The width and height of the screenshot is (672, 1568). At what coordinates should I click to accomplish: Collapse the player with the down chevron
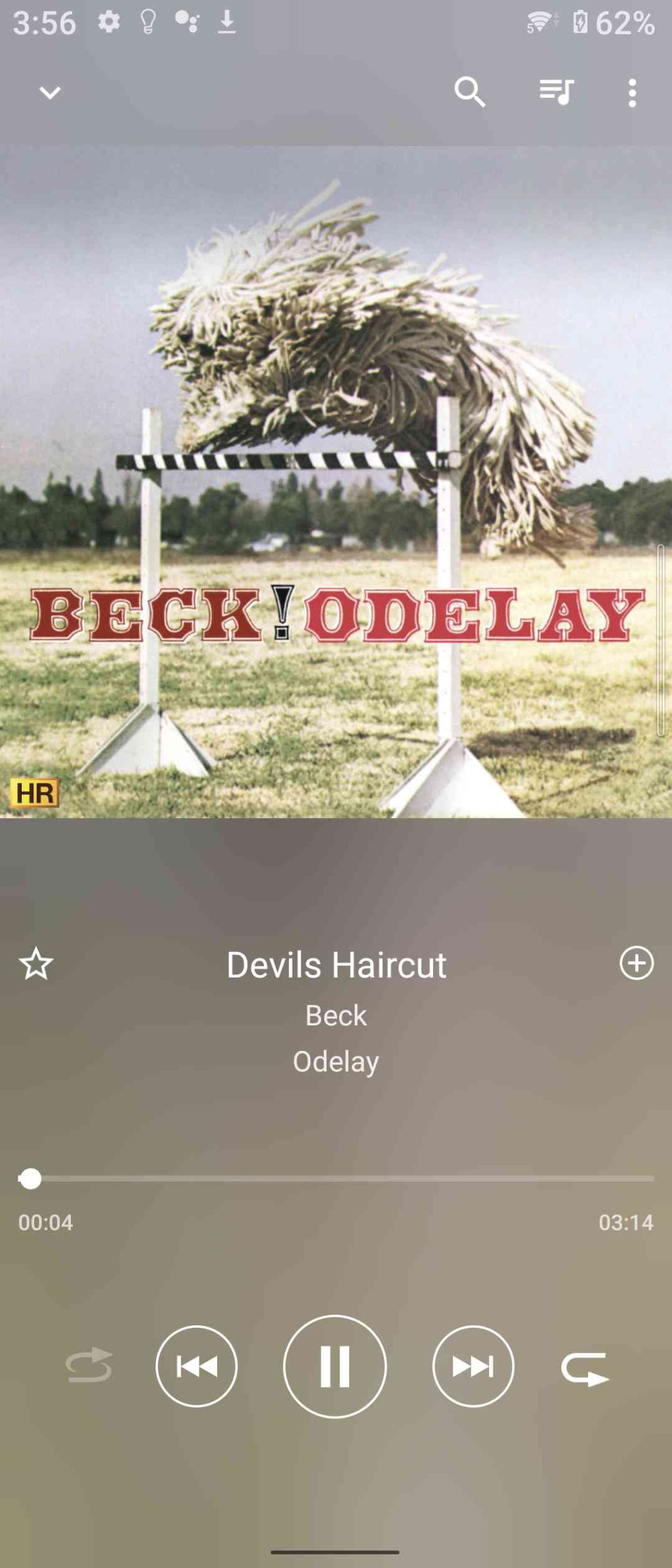point(50,93)
